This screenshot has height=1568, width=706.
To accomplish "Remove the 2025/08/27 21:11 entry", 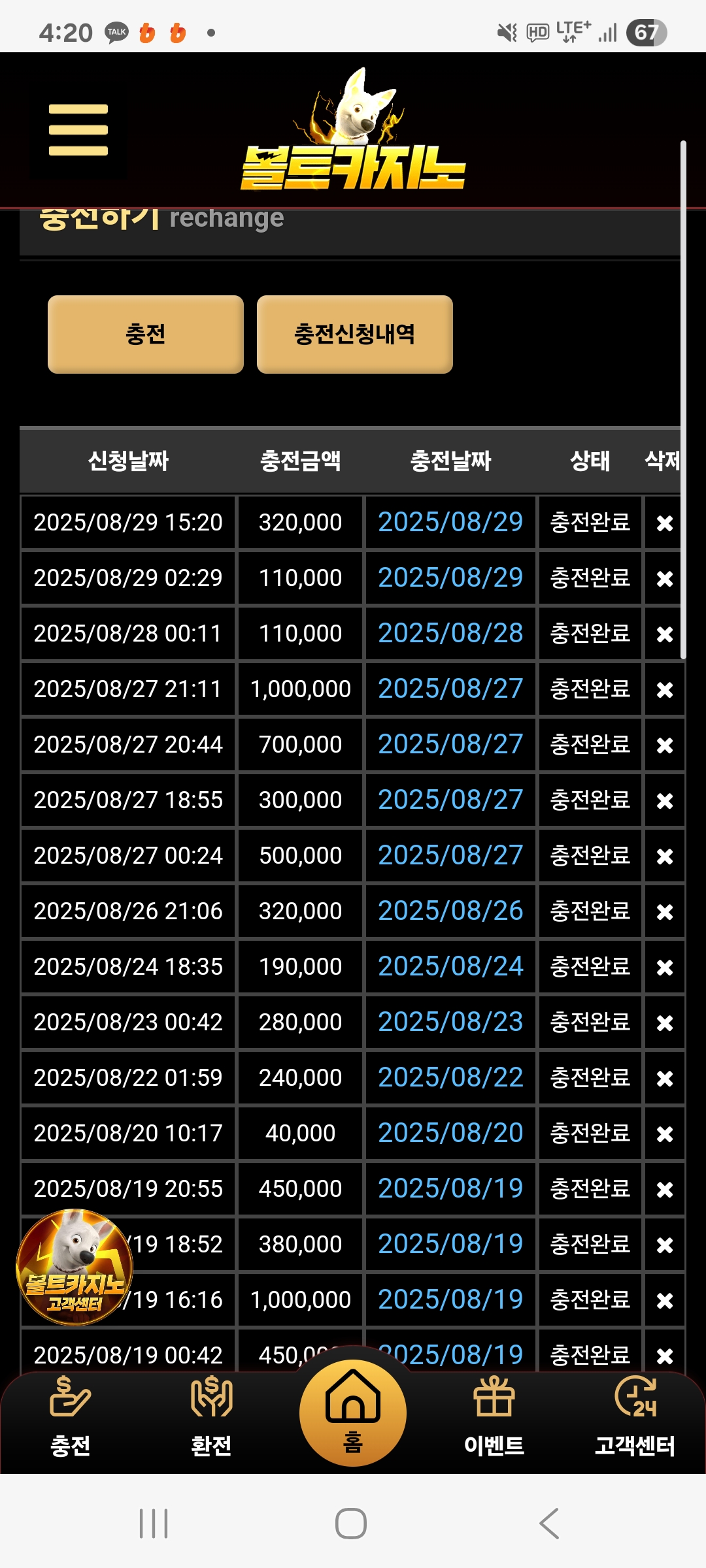I will (x=665, y=690).
